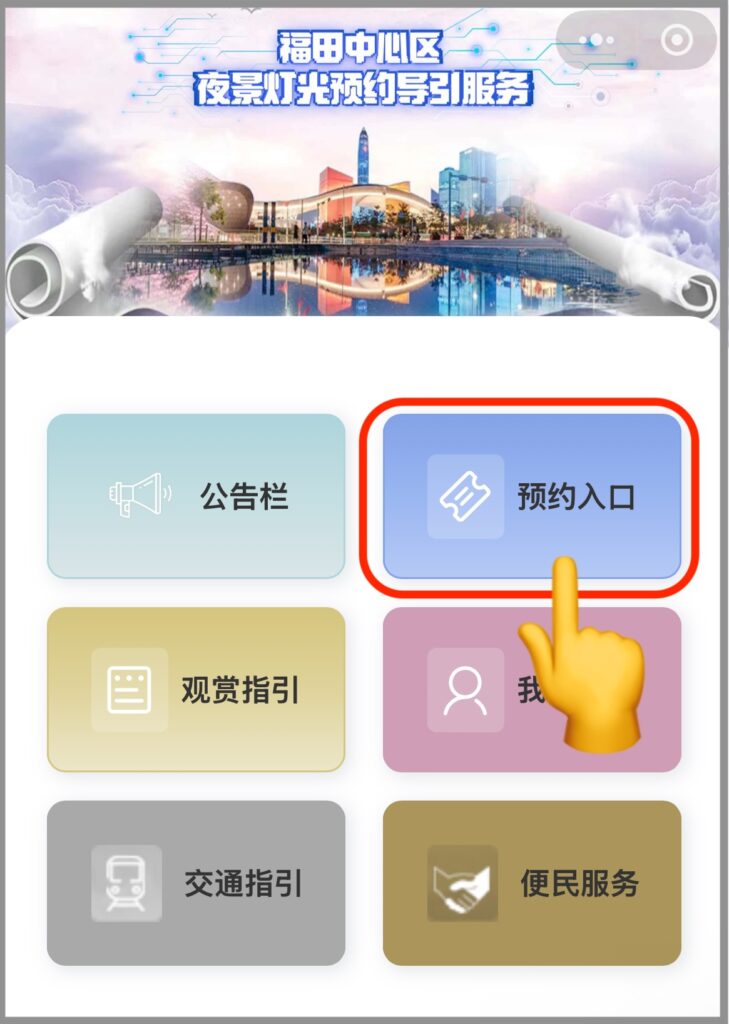Open the 公告栏 bulletin board
This screenshot has height=1024, width=729.
tap(196, 496)
